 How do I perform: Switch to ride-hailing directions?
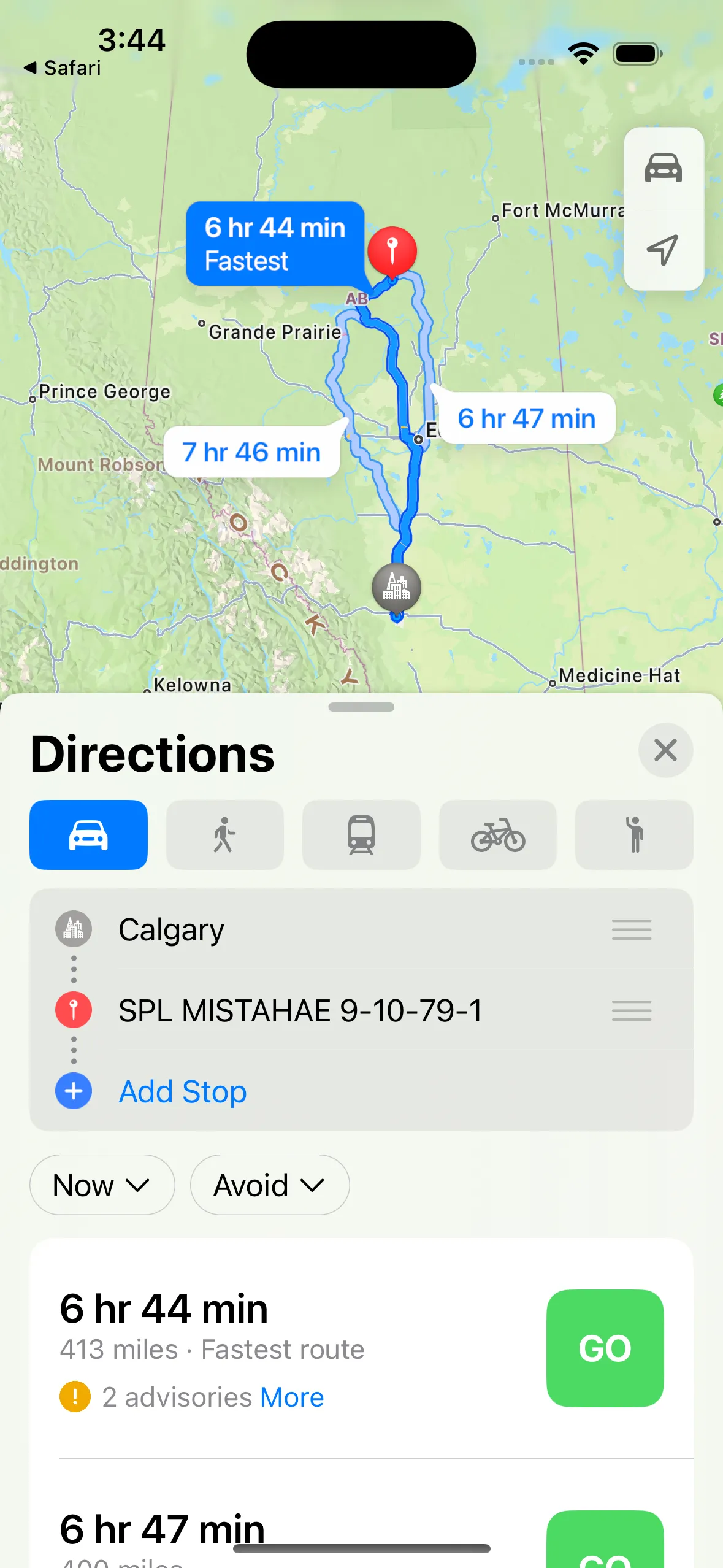(634, 835)
